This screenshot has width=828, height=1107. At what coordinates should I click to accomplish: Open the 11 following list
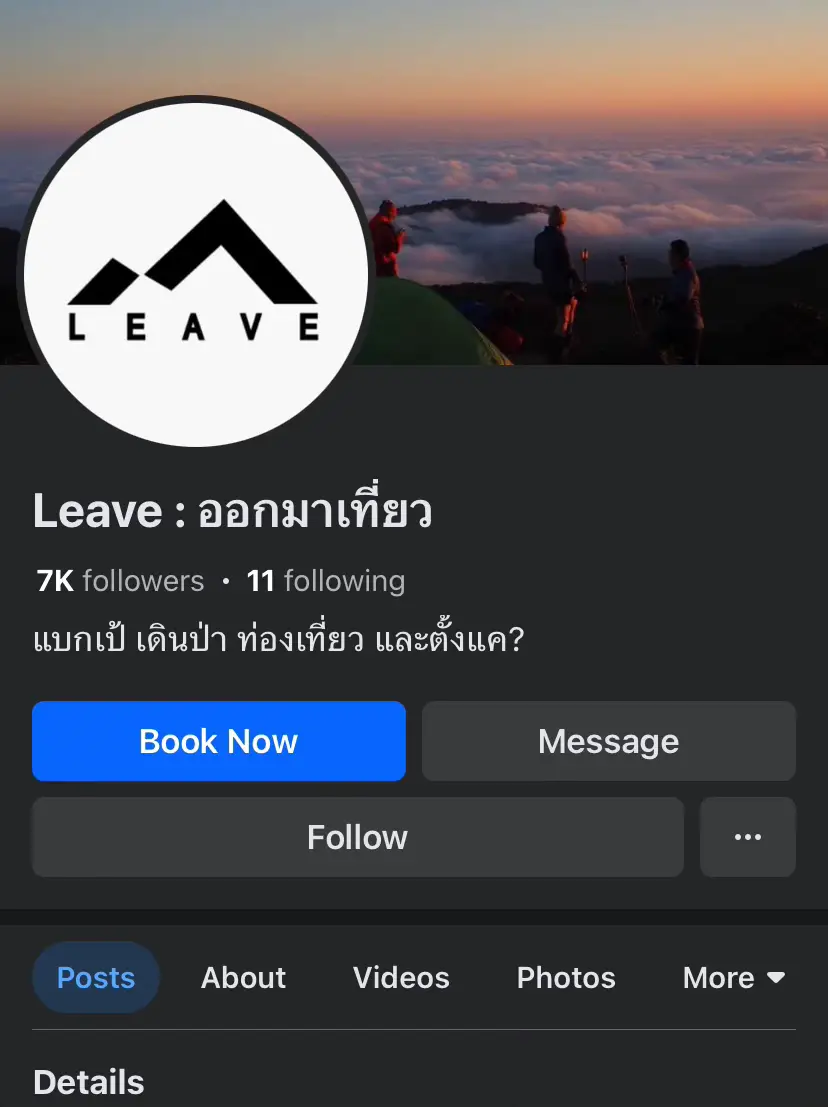click(x=326, y=580)
